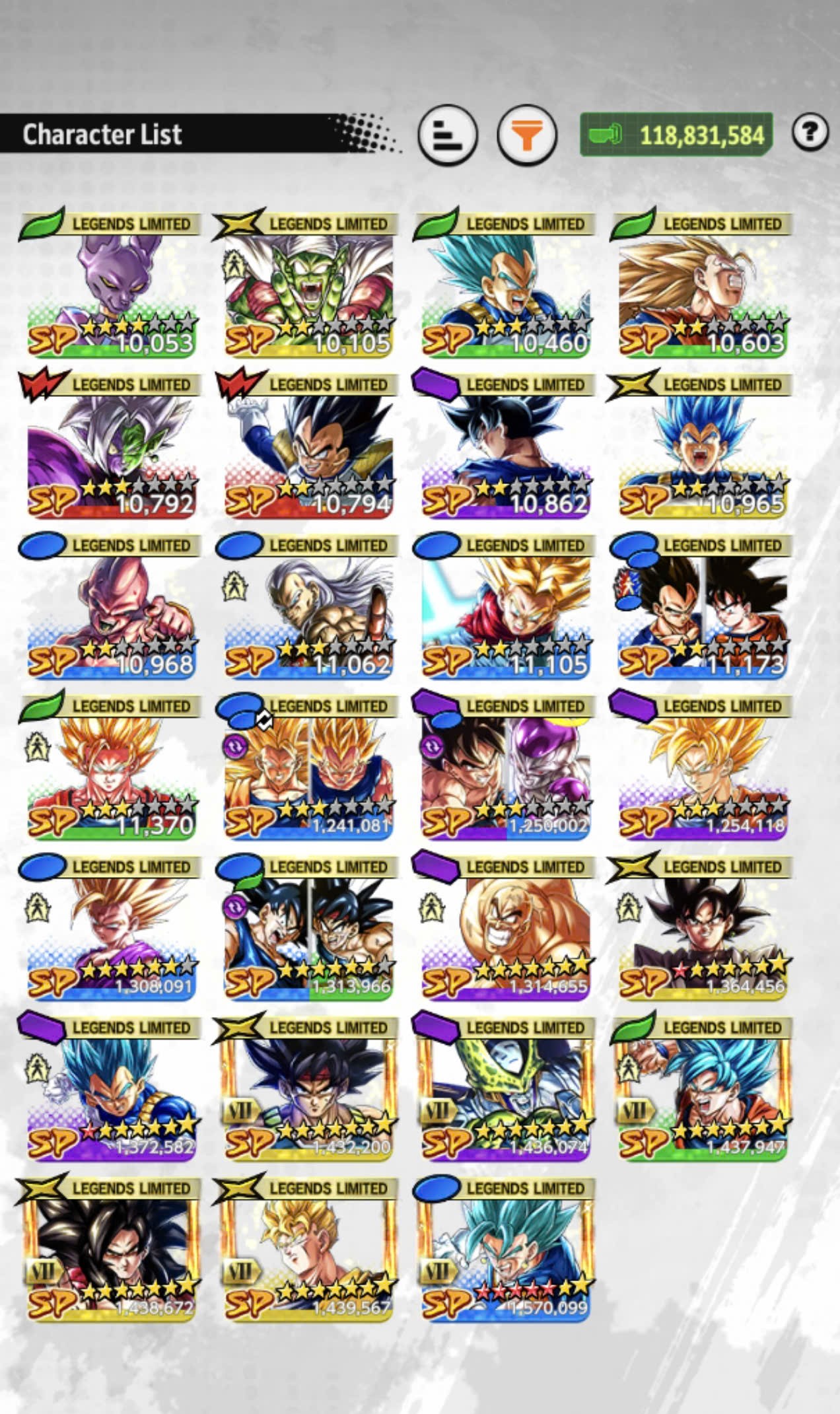The image size is (840, 1414).
Task: Open the orange filter button
Action: (526, 135)
